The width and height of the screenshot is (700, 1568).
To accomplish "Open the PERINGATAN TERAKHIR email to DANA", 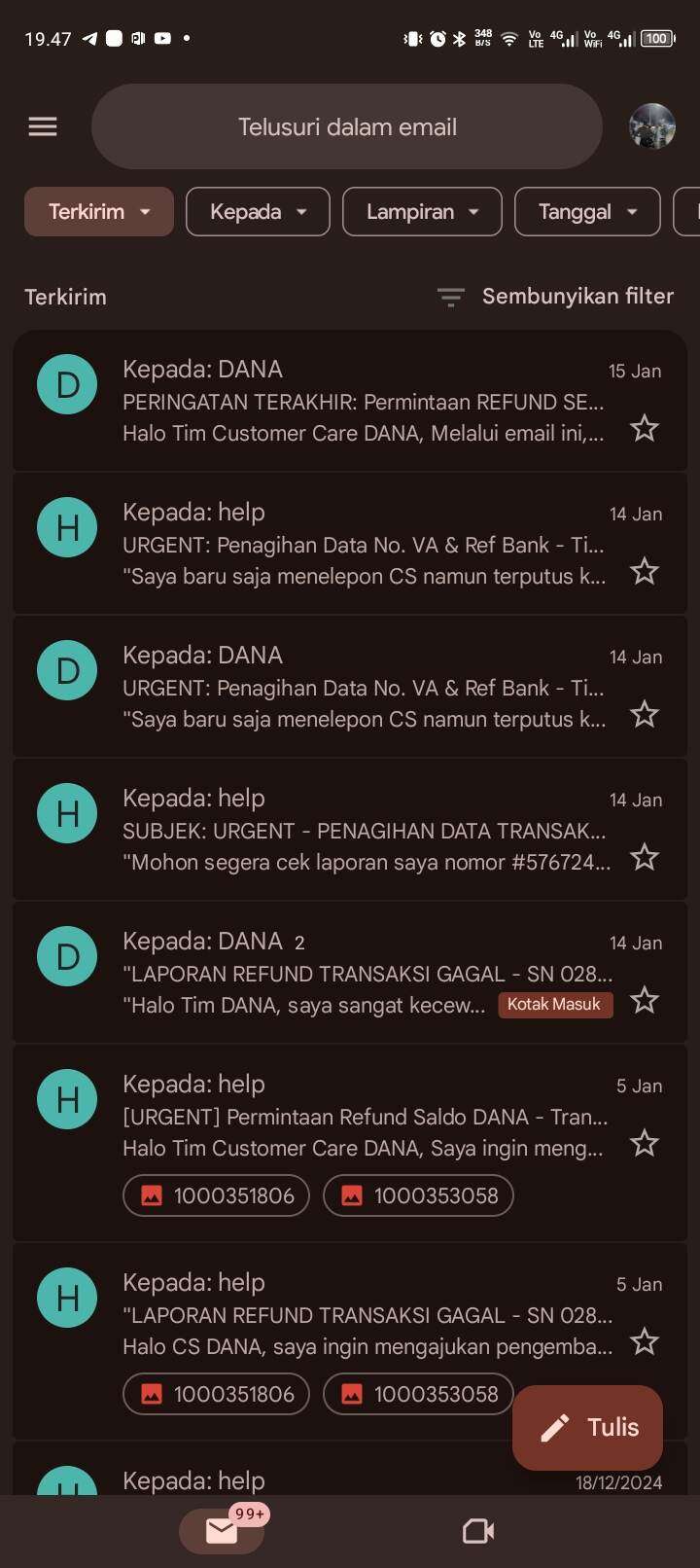I will pos(362,402).
